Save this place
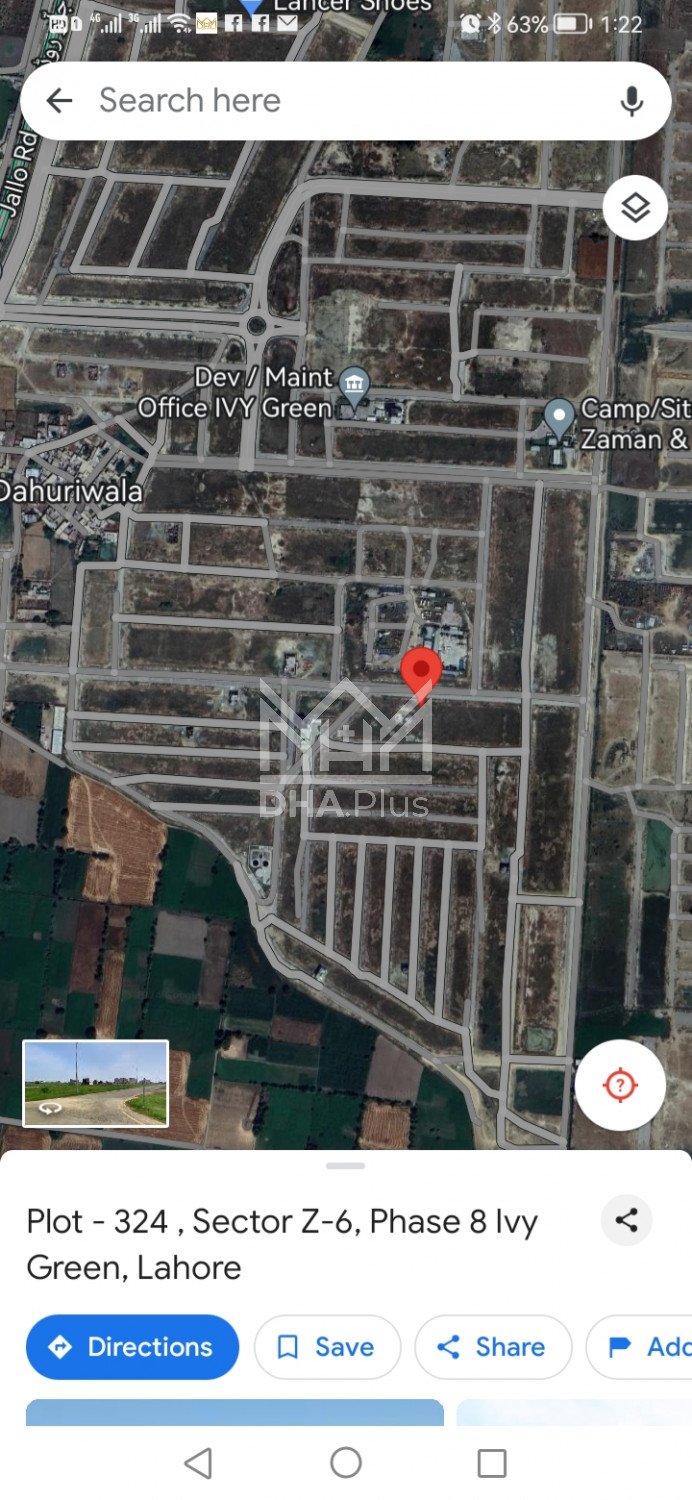 point(327,1347)
